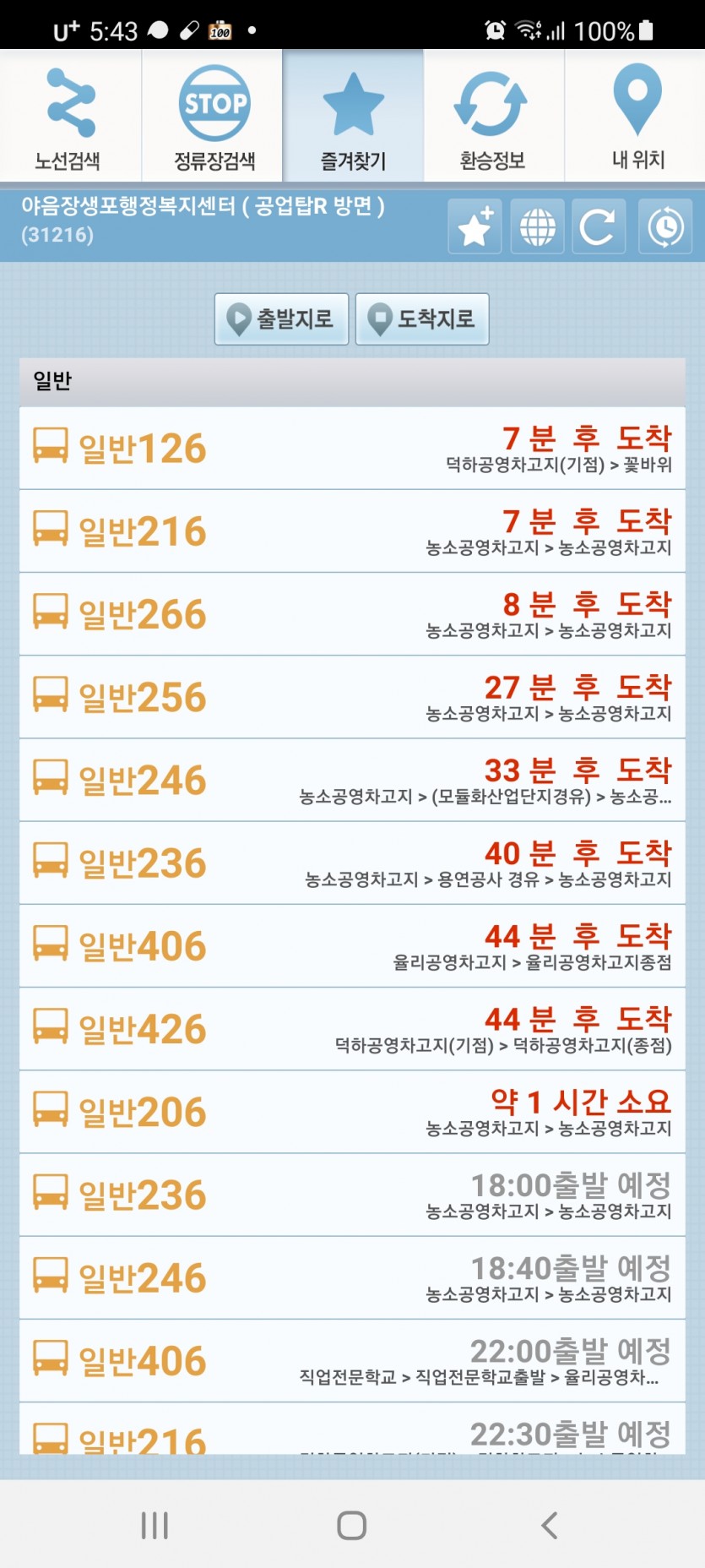Set this stop as 도착지로
705x1568 pixels.
422,319
